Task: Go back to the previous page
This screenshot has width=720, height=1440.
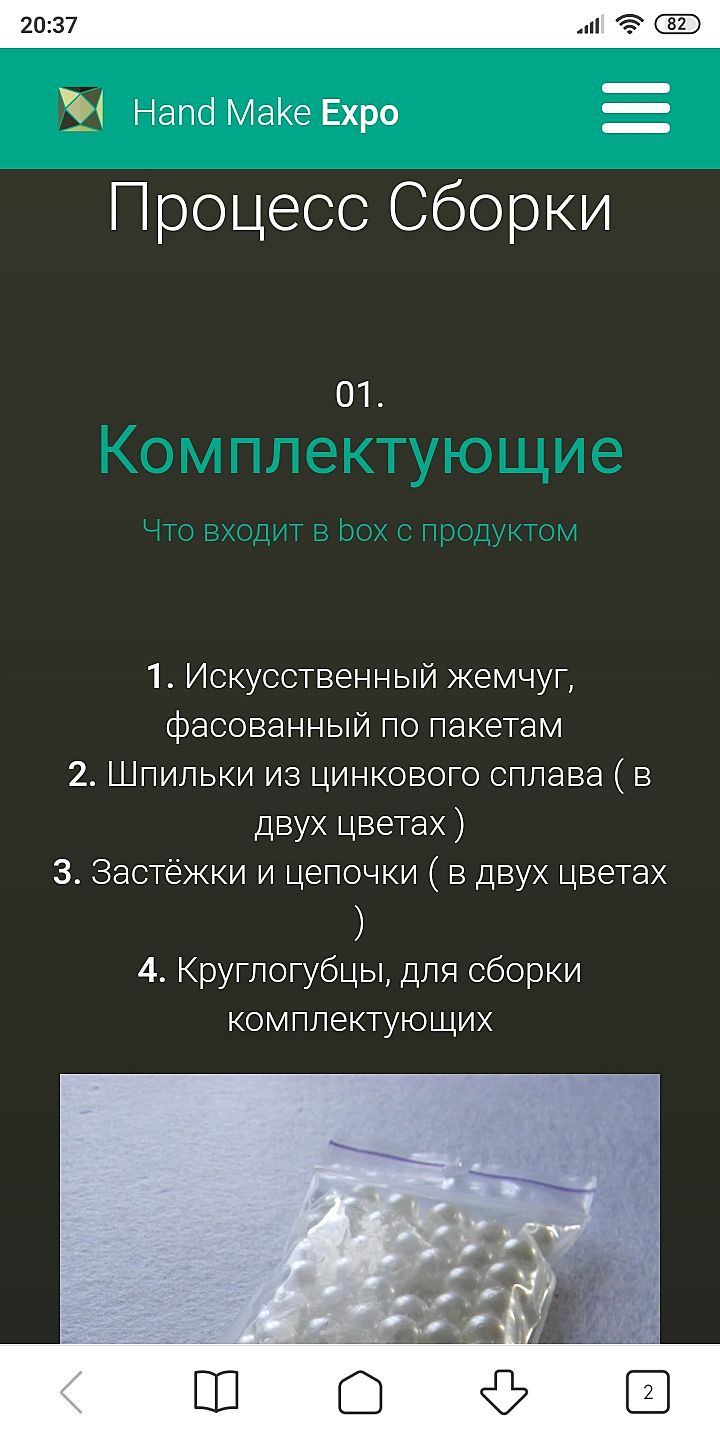Action: click(72, 1392)
